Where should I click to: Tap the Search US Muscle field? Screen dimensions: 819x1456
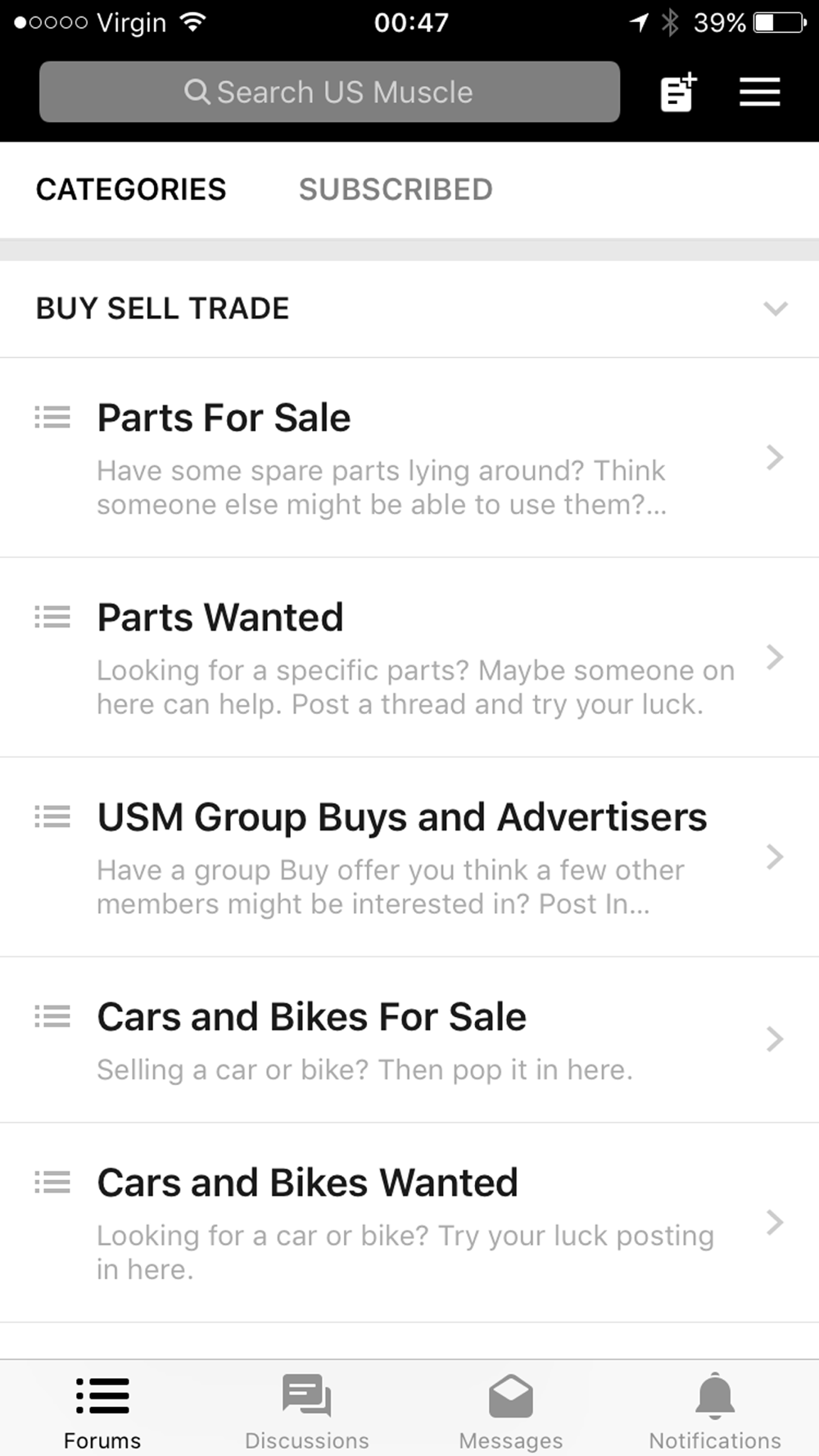329,92
